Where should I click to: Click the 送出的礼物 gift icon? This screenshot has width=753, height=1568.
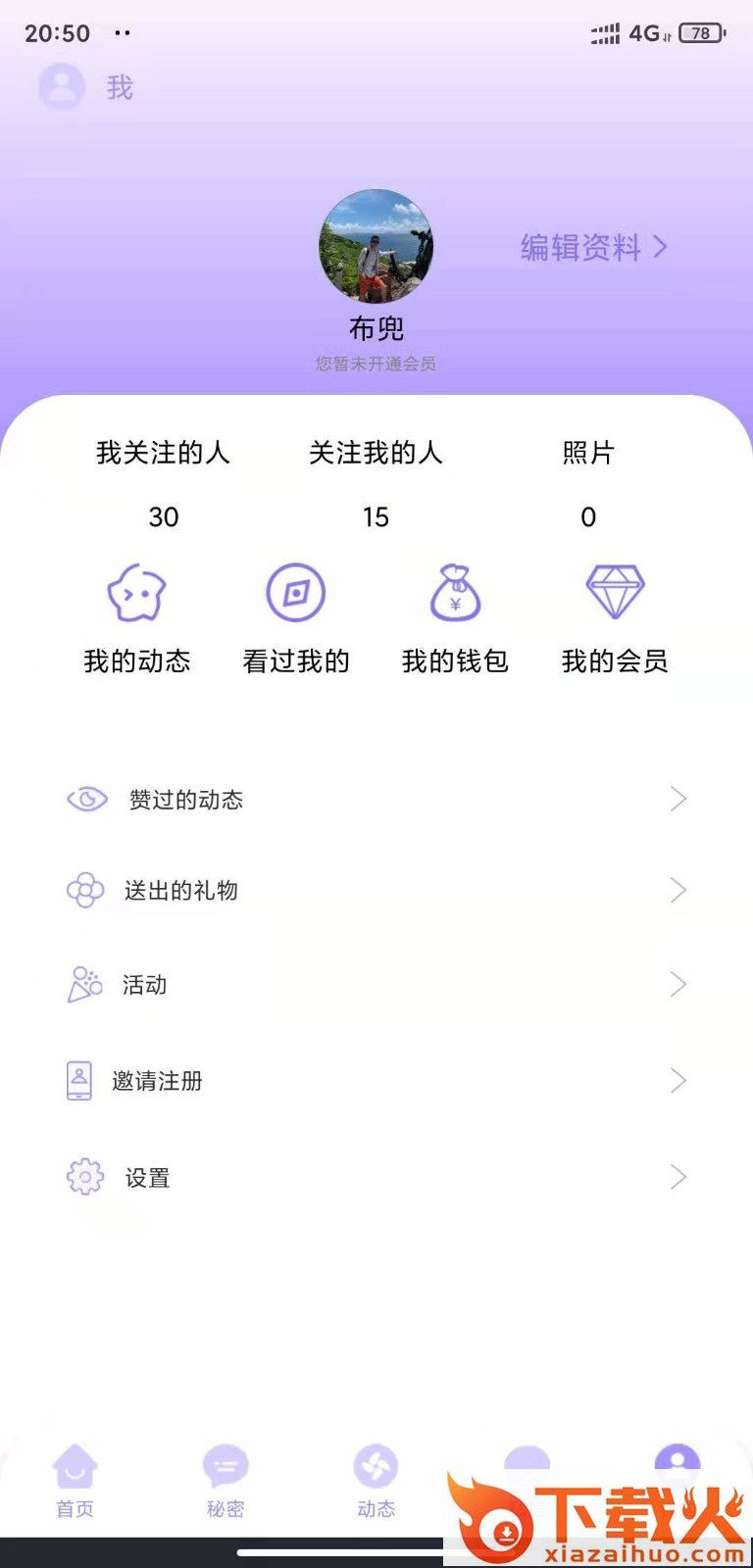(86, 890)
